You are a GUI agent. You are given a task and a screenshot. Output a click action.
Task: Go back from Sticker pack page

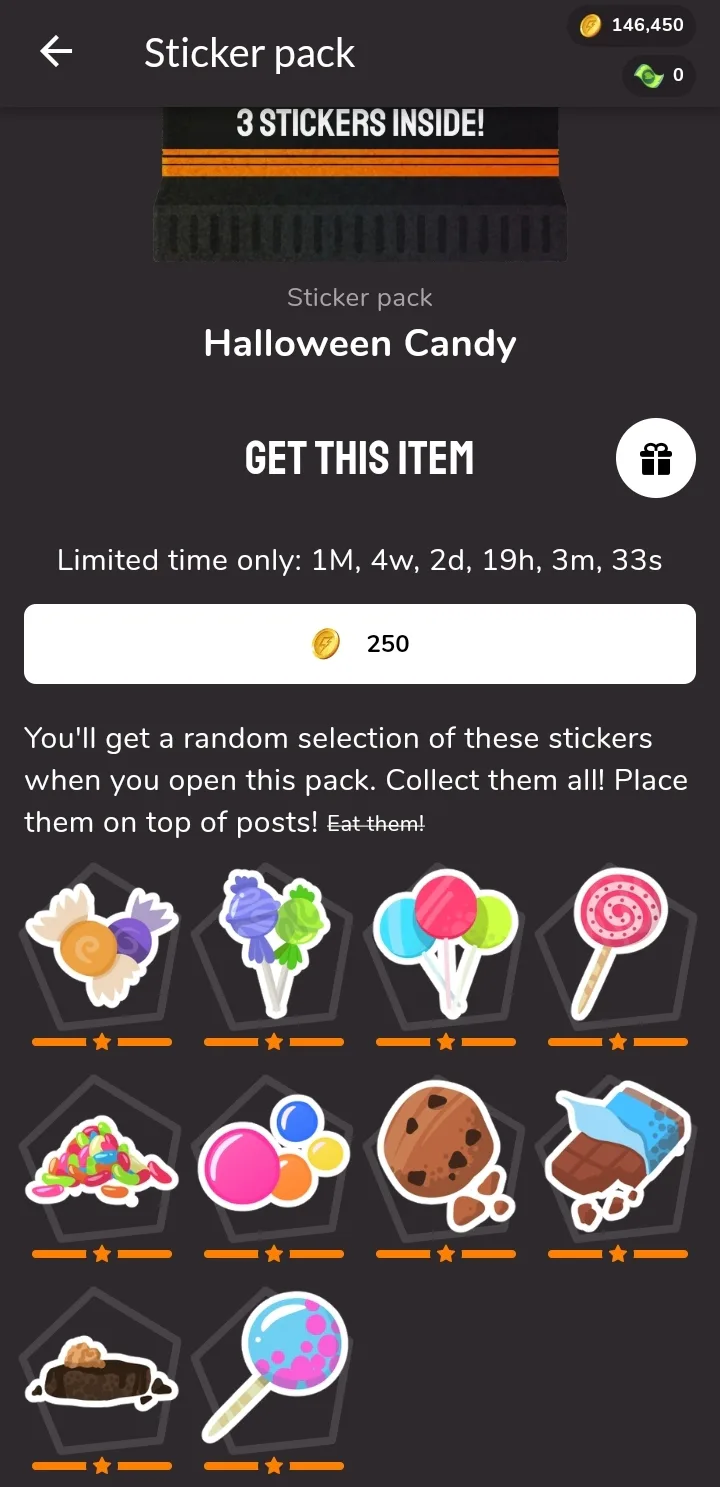click(x=56, y=52)
